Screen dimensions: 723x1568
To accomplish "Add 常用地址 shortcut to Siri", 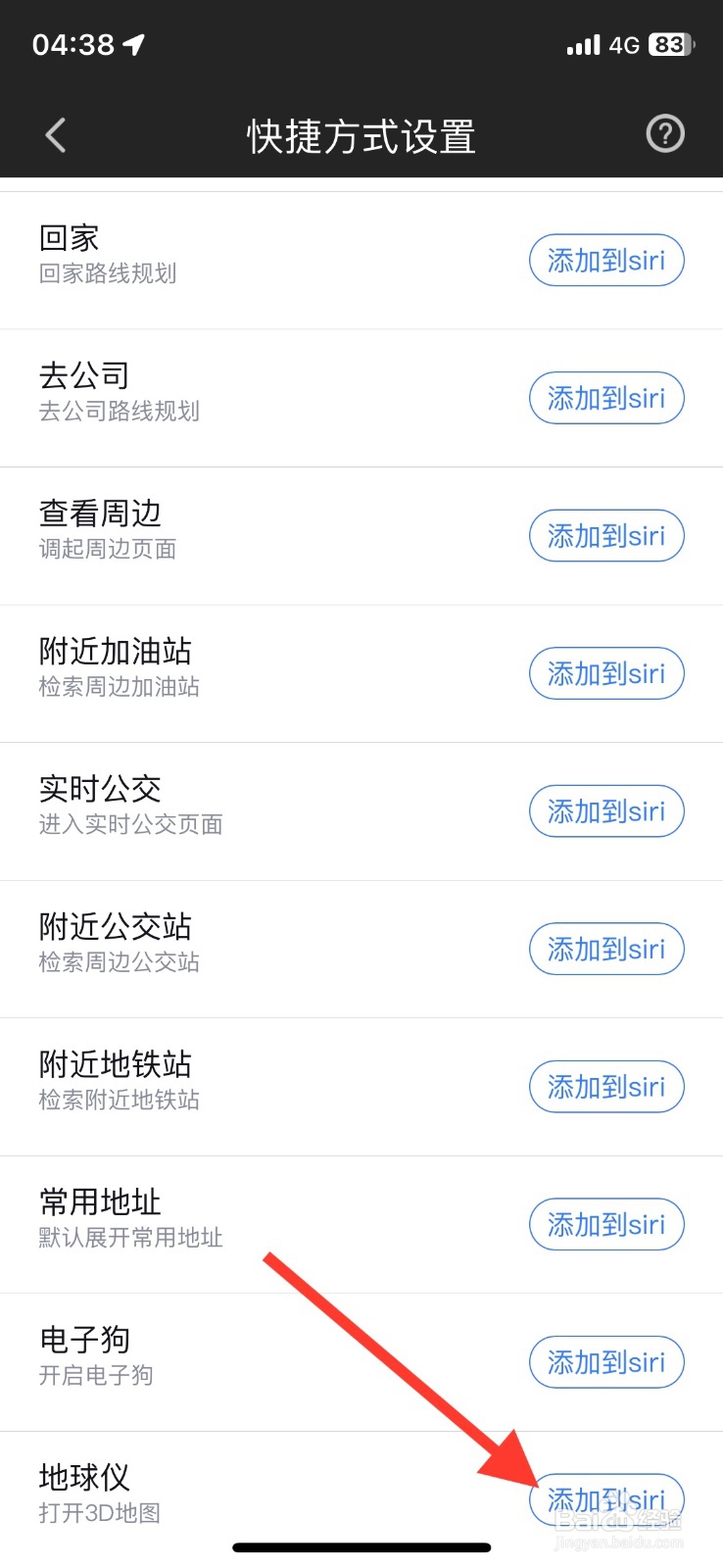I will tap(606, 1224).
